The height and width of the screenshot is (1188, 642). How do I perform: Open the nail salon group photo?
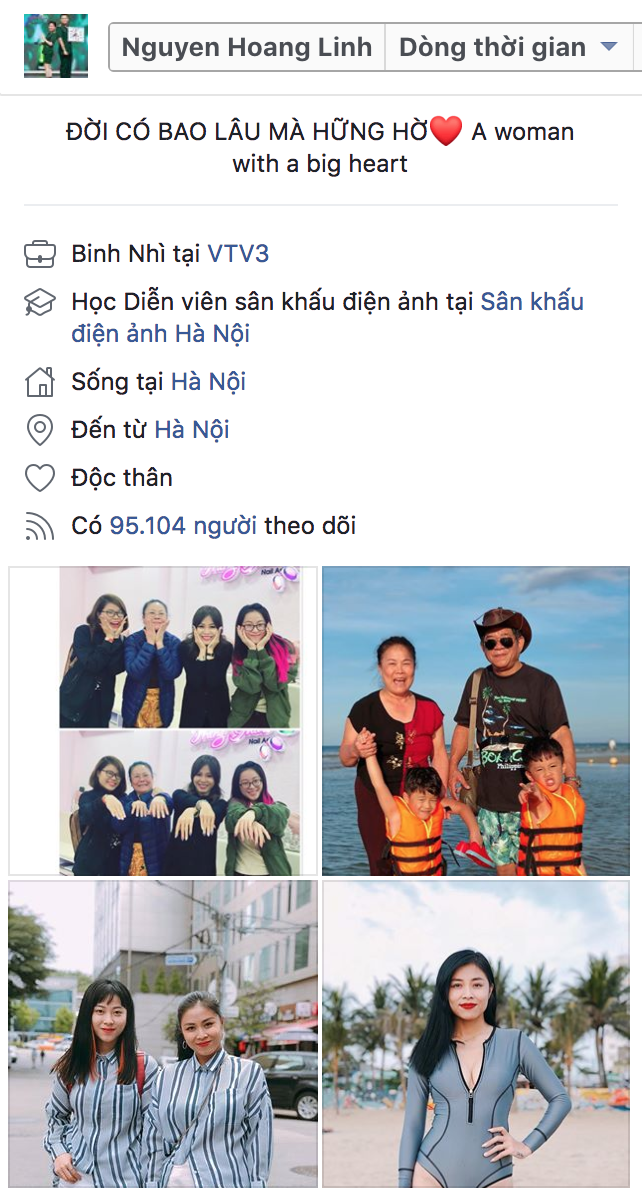click(164, 720)
